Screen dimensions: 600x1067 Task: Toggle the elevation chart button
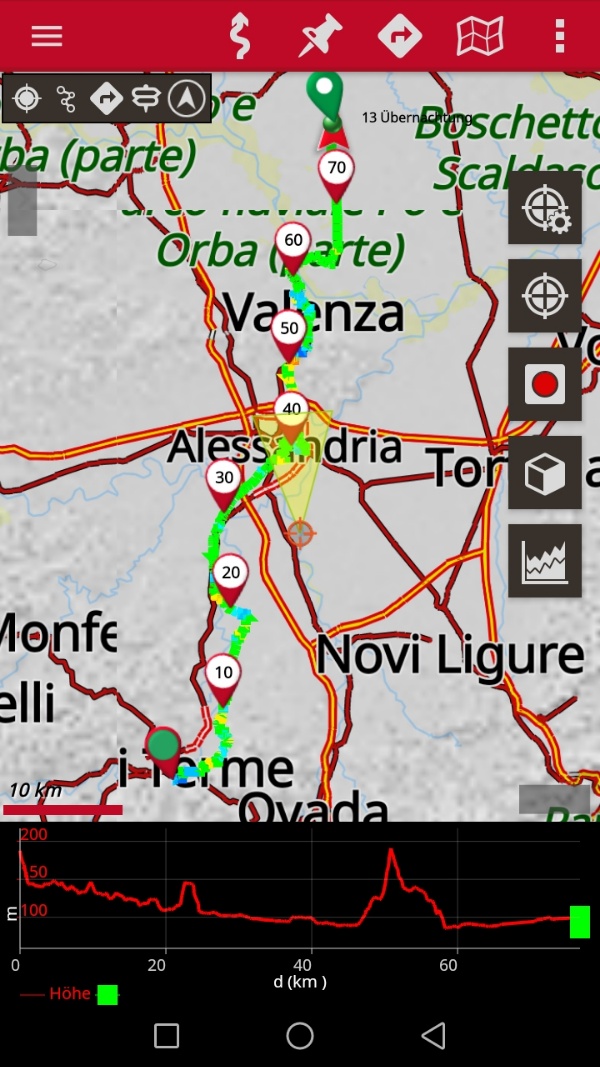[x=545, y=561]
